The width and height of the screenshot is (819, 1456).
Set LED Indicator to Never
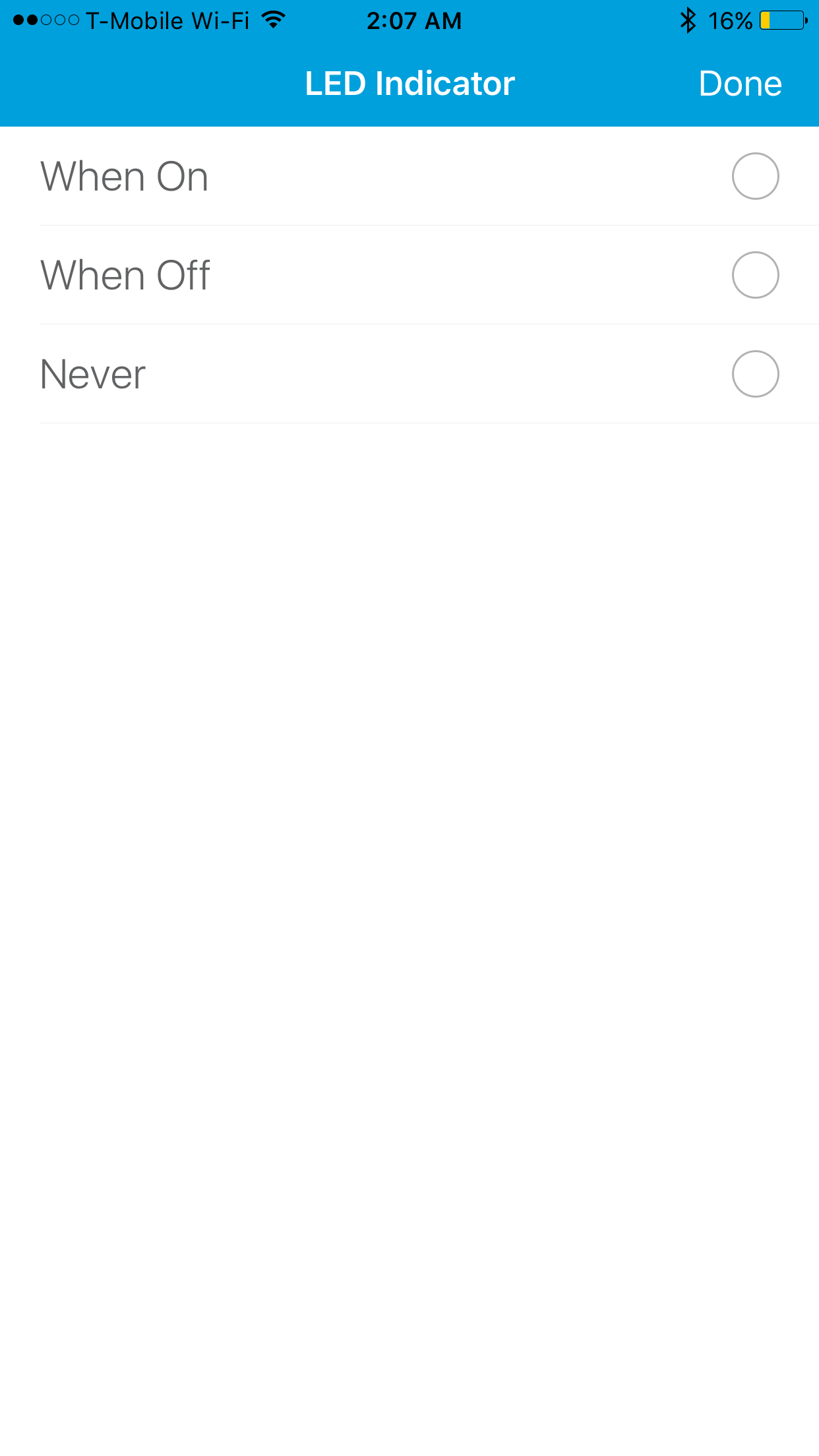755,374
